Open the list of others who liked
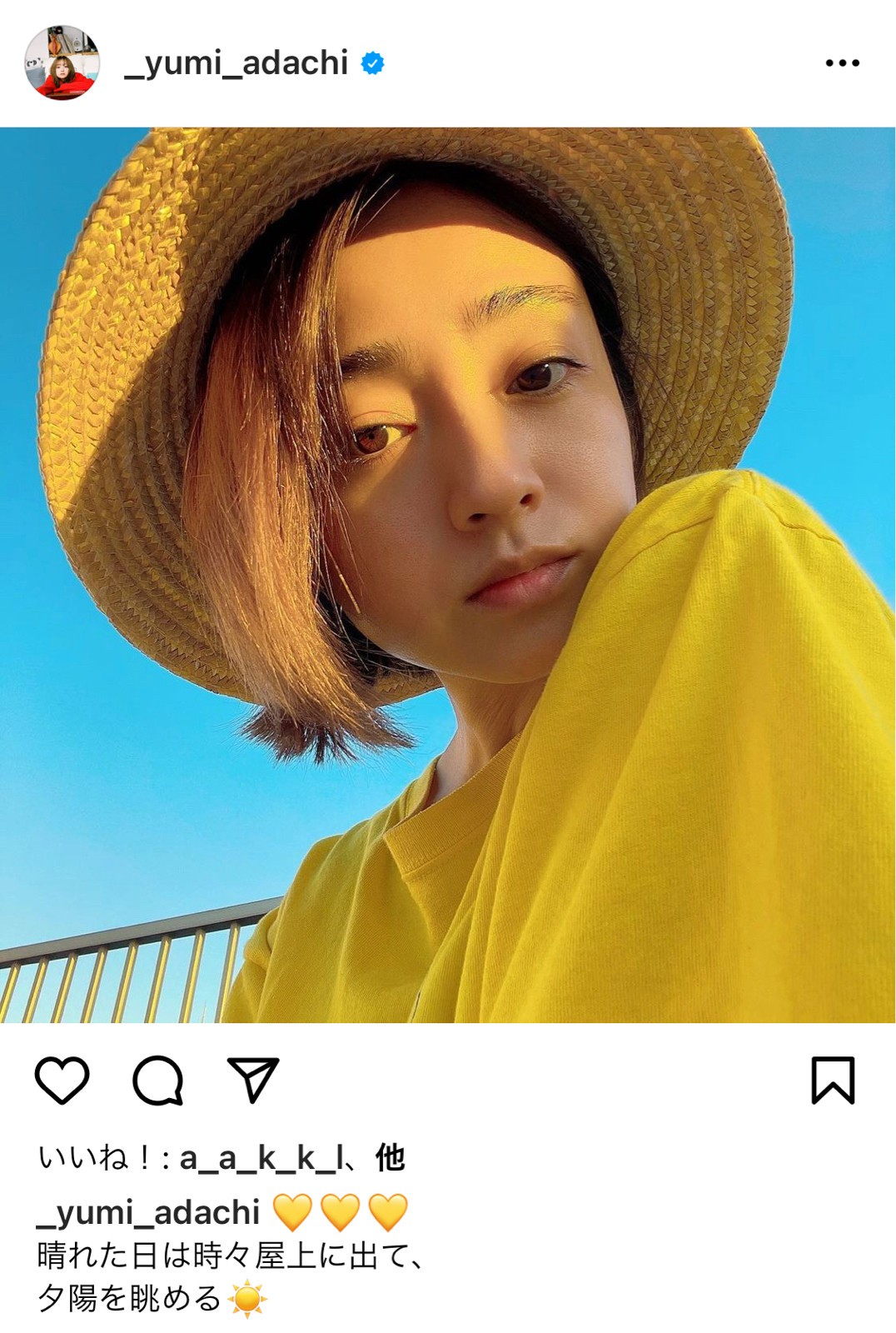The image size is (896, 1333). (x=390, y=1158)
